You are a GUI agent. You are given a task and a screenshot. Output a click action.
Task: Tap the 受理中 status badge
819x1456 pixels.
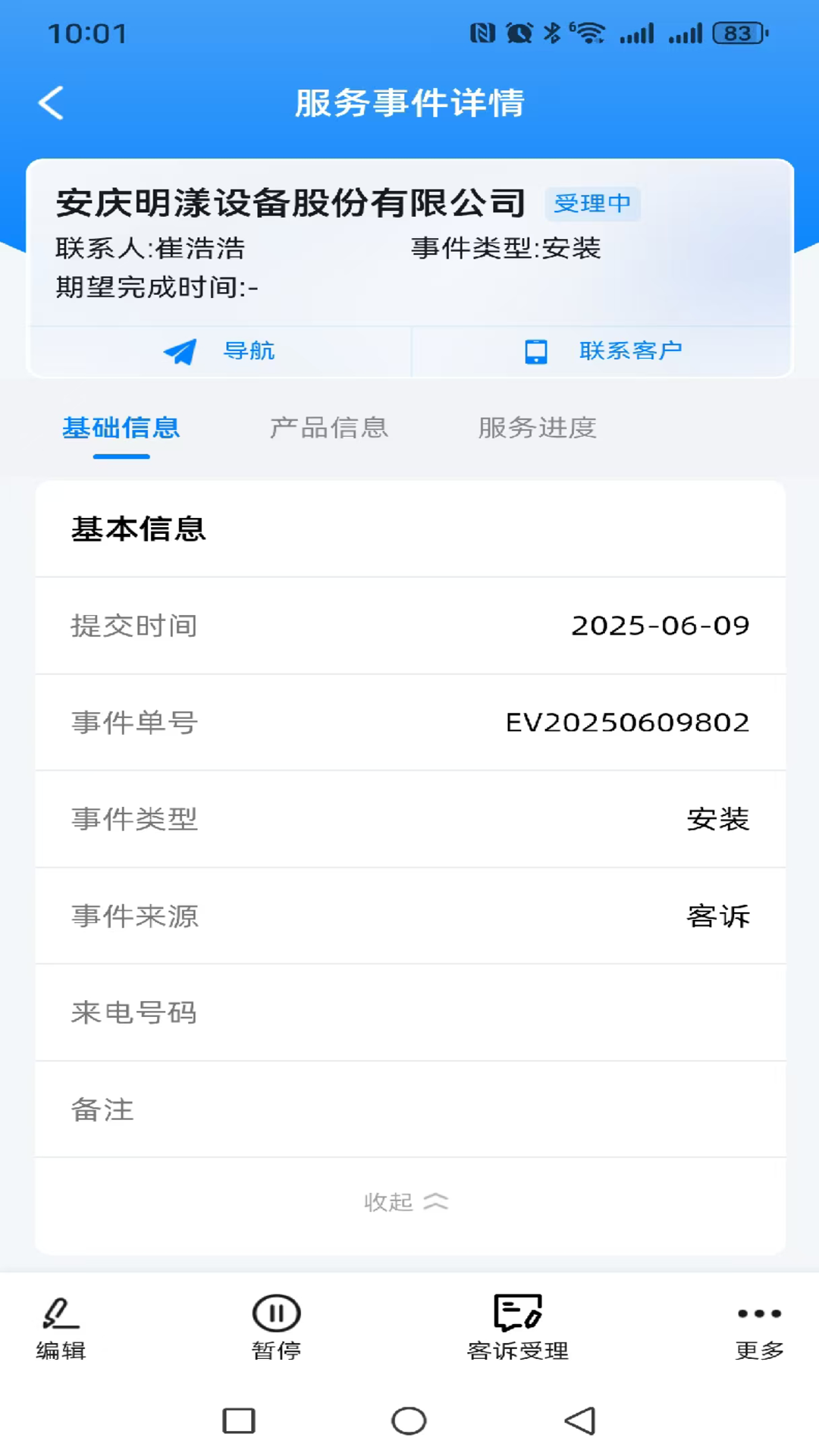594,203
